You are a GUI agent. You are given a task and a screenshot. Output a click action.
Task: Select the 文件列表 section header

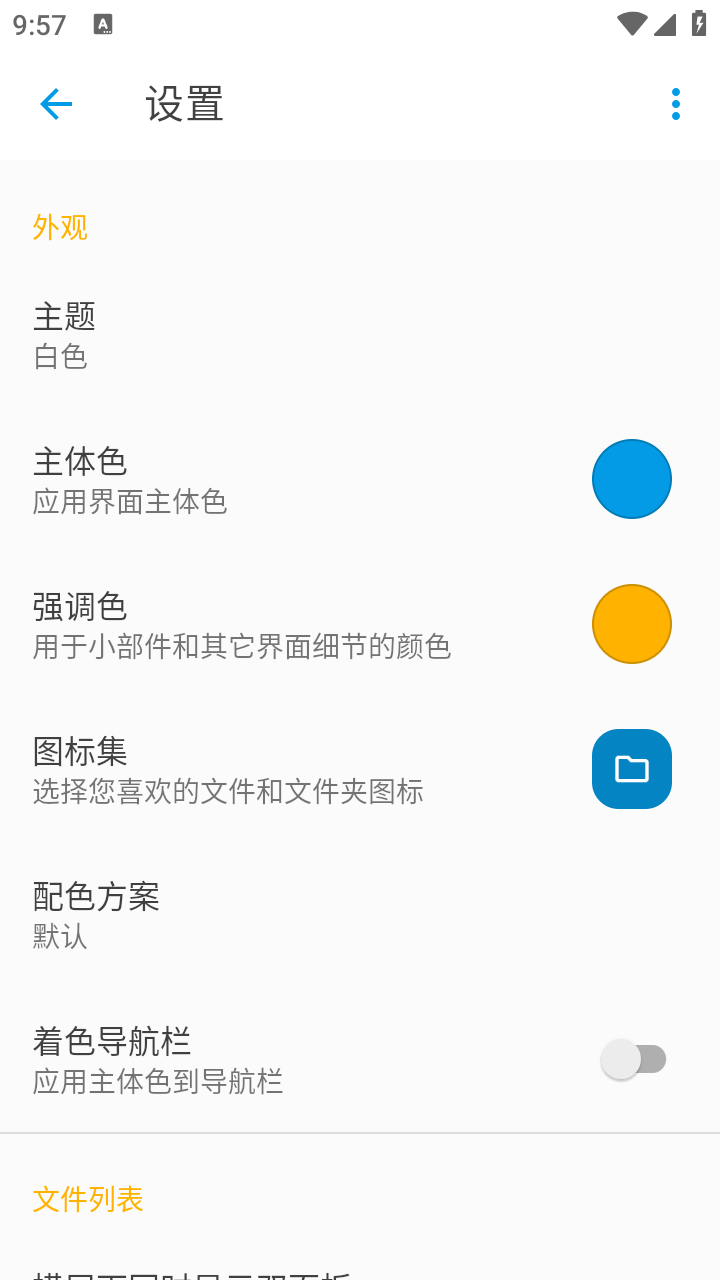(x=86, y=1198)
